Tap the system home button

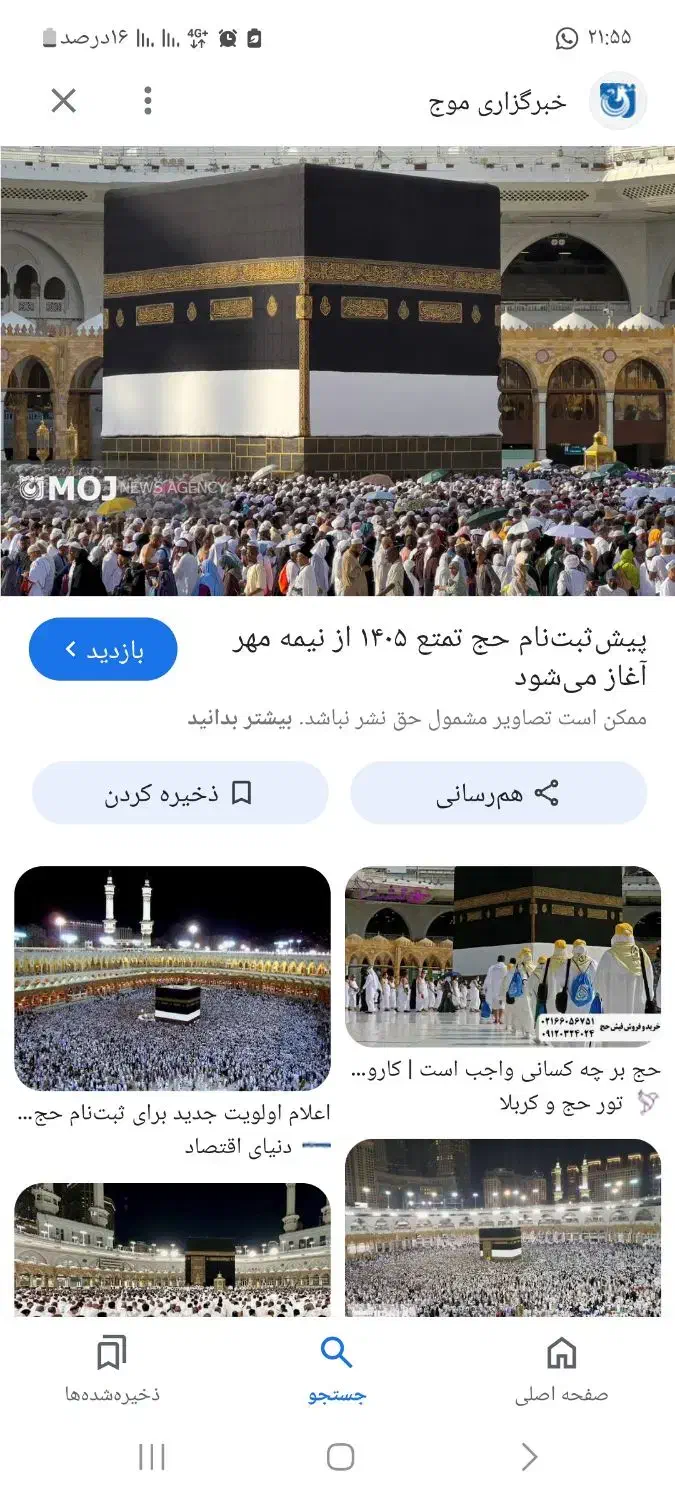point(340,1457)
